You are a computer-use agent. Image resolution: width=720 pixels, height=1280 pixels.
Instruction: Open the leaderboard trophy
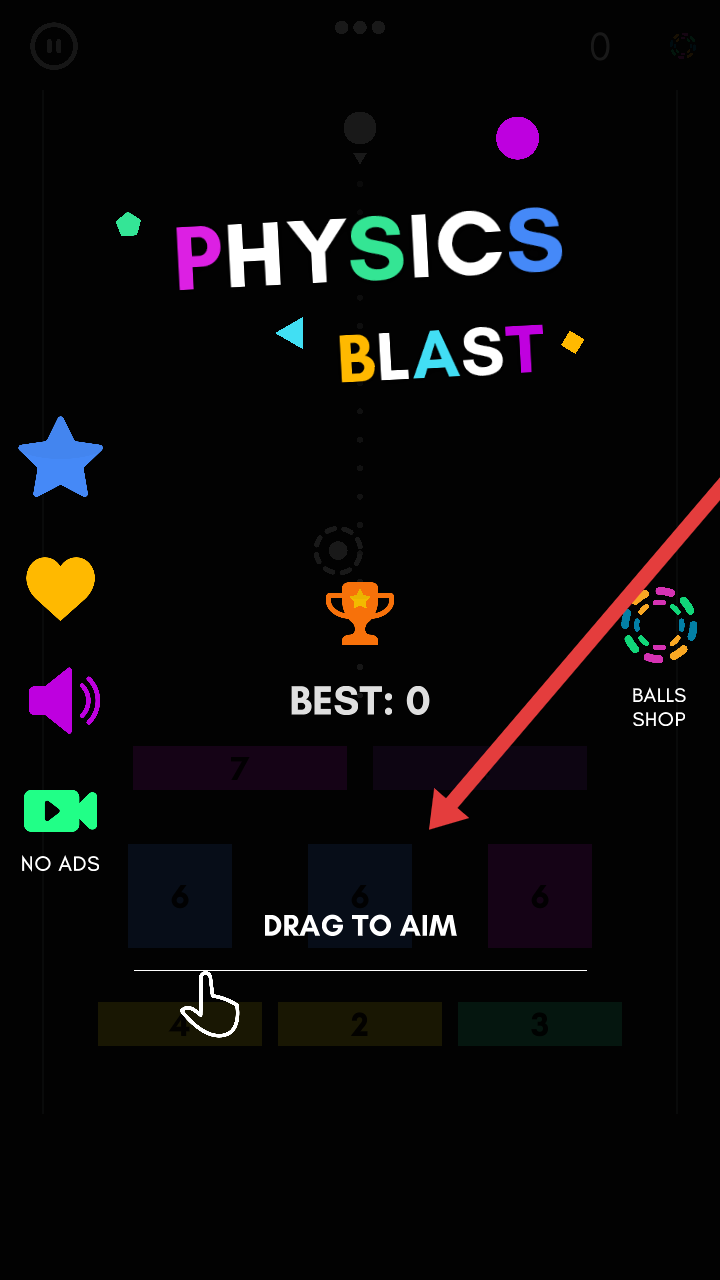click(x=360, y=613)
